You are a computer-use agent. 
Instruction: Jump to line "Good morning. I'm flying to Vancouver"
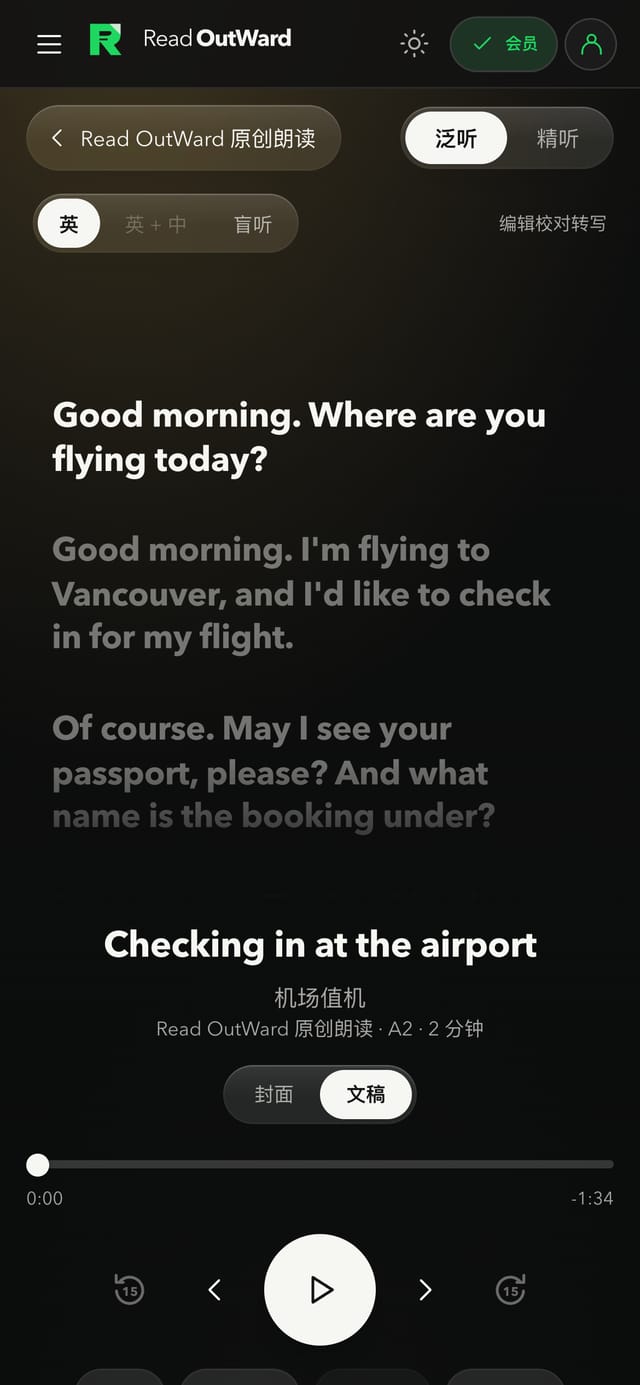pyautogui.click(x=301, y=593)
